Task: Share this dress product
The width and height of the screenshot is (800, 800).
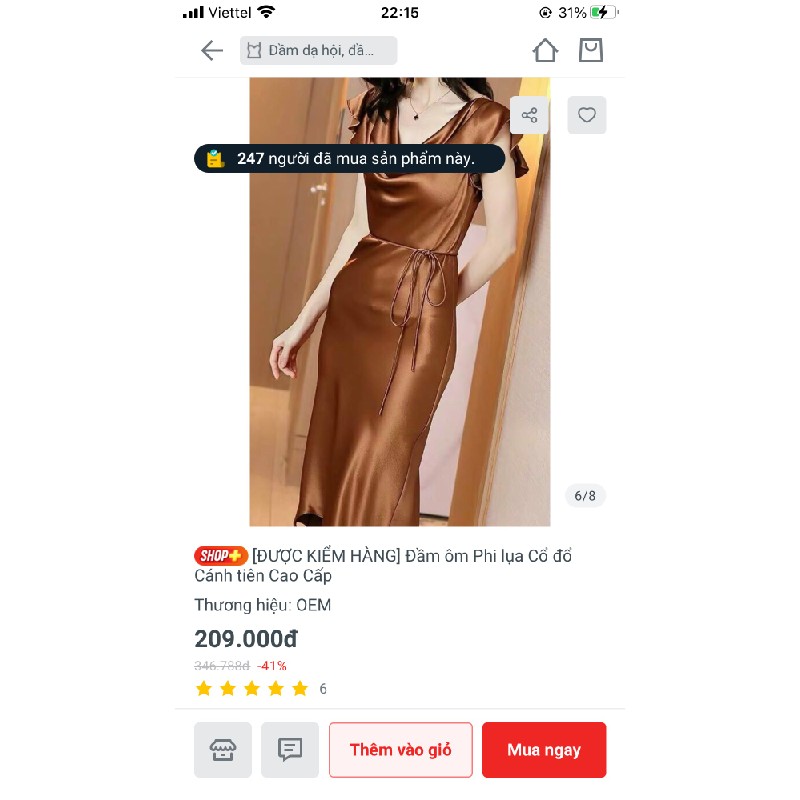Action: tap(529, 115)
